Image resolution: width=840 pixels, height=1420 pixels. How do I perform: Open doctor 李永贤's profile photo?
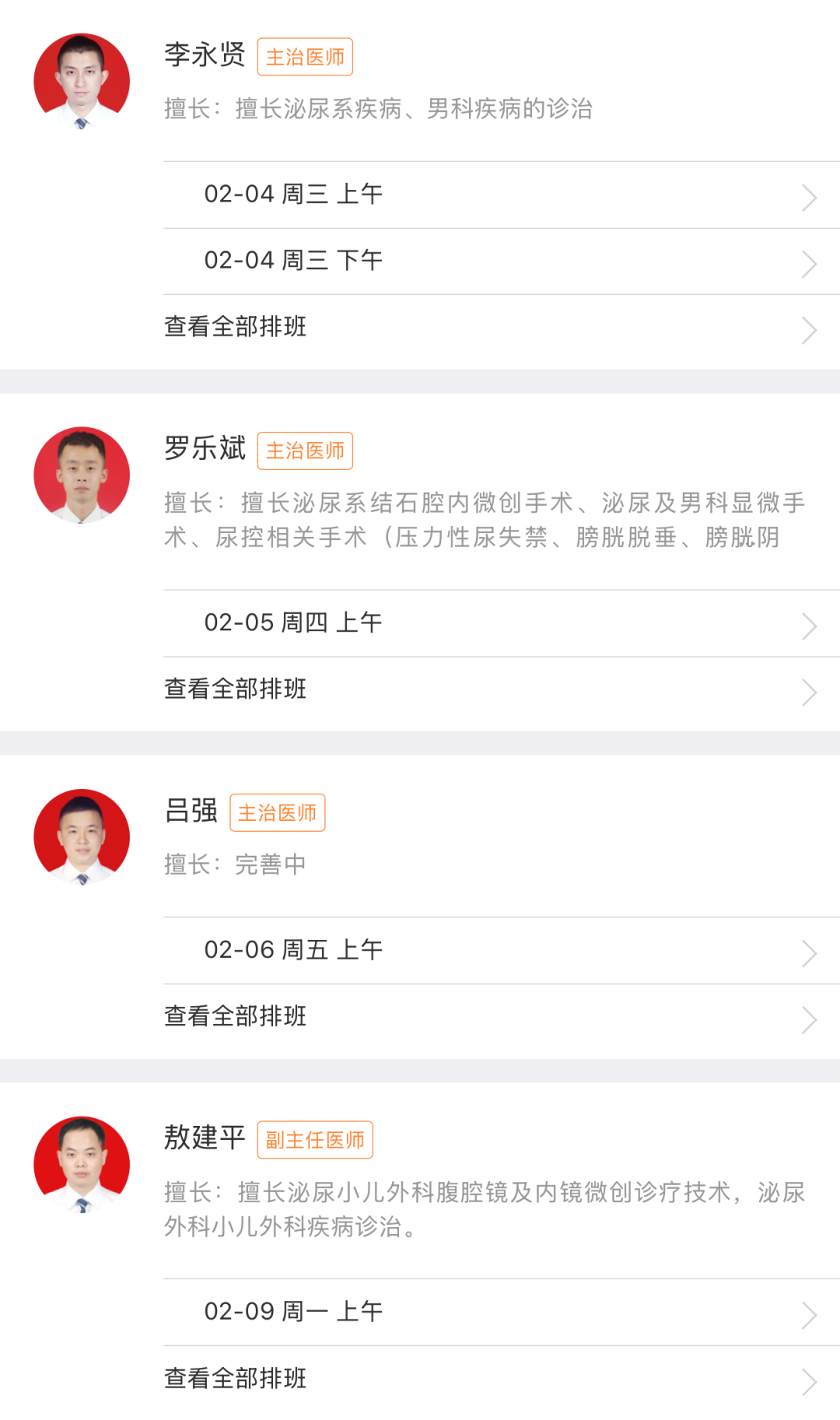(x=82, y=81)
